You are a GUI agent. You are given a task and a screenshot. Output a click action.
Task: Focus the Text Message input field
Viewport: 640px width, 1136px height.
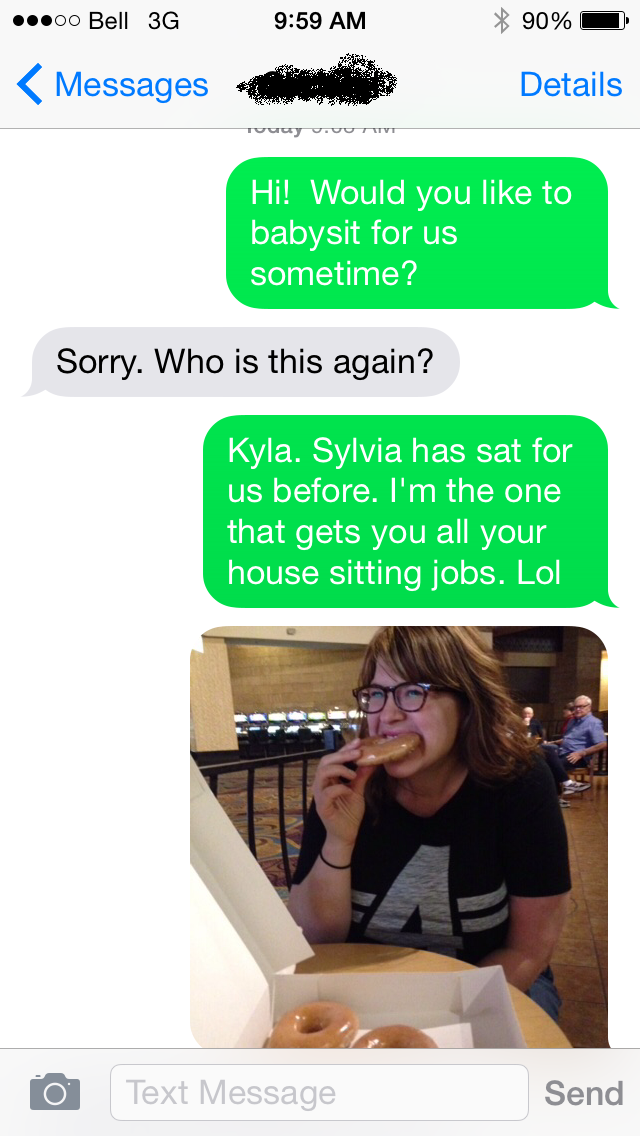(318, 1092)
